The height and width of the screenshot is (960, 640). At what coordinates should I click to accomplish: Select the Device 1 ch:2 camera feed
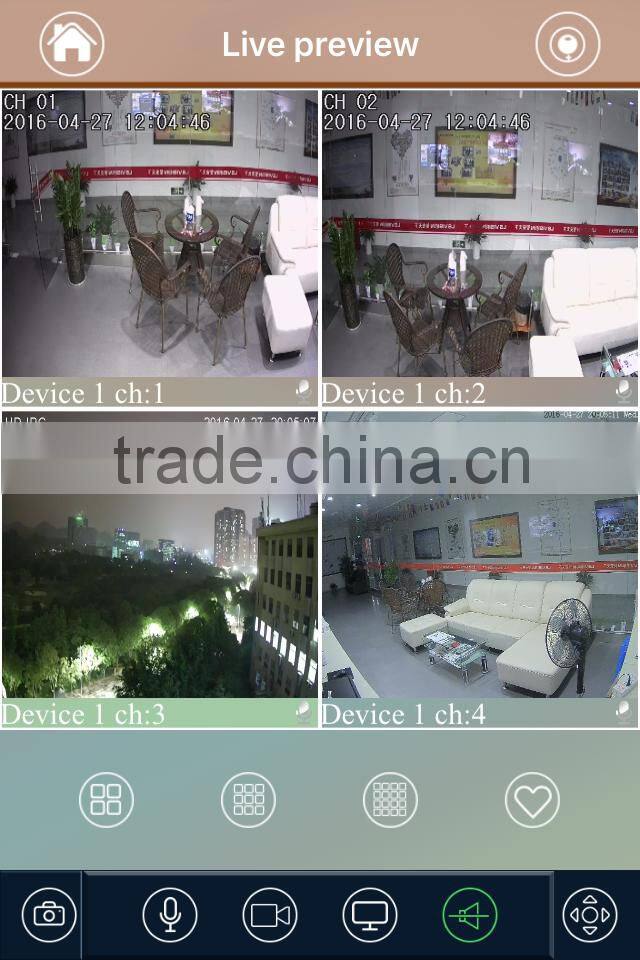click(480, 248)
